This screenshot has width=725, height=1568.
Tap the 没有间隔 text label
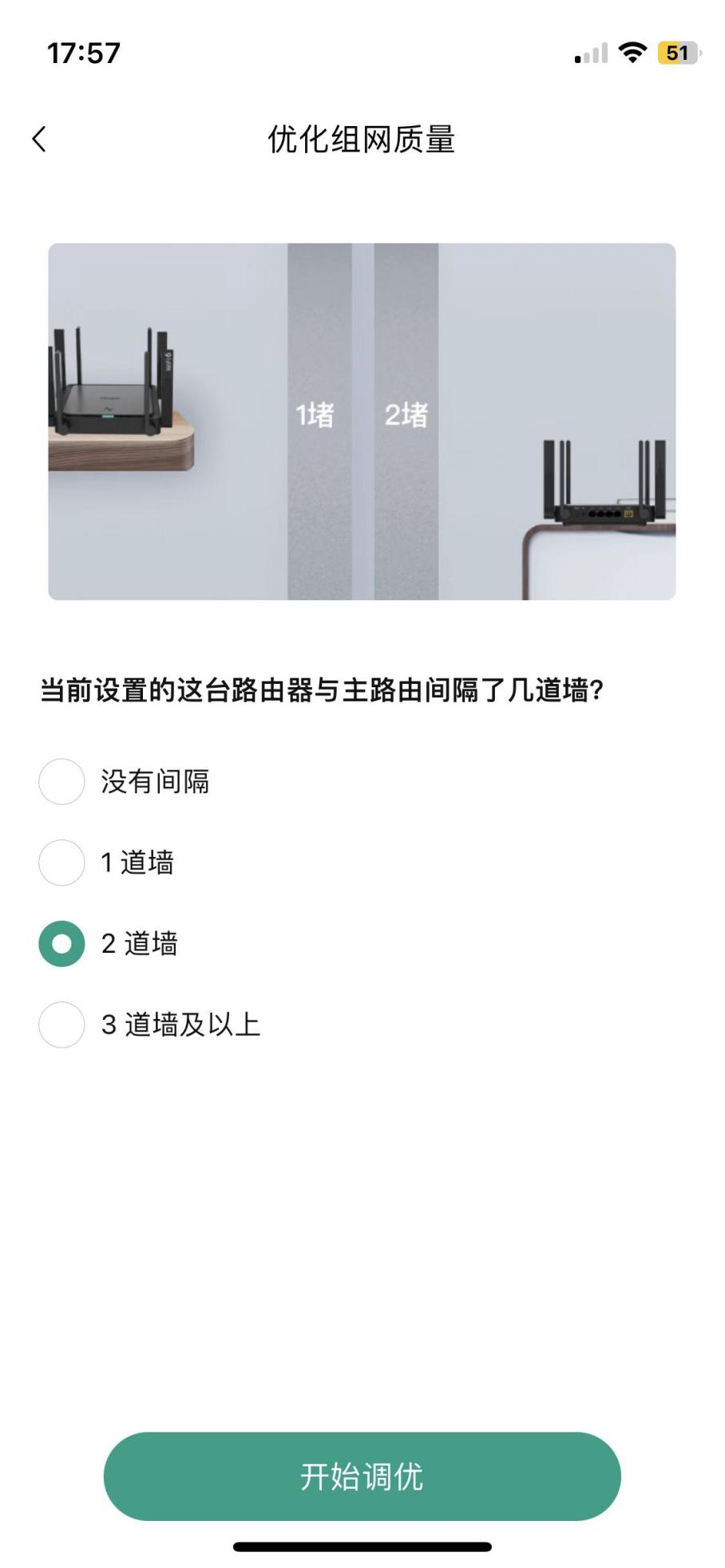154,782
